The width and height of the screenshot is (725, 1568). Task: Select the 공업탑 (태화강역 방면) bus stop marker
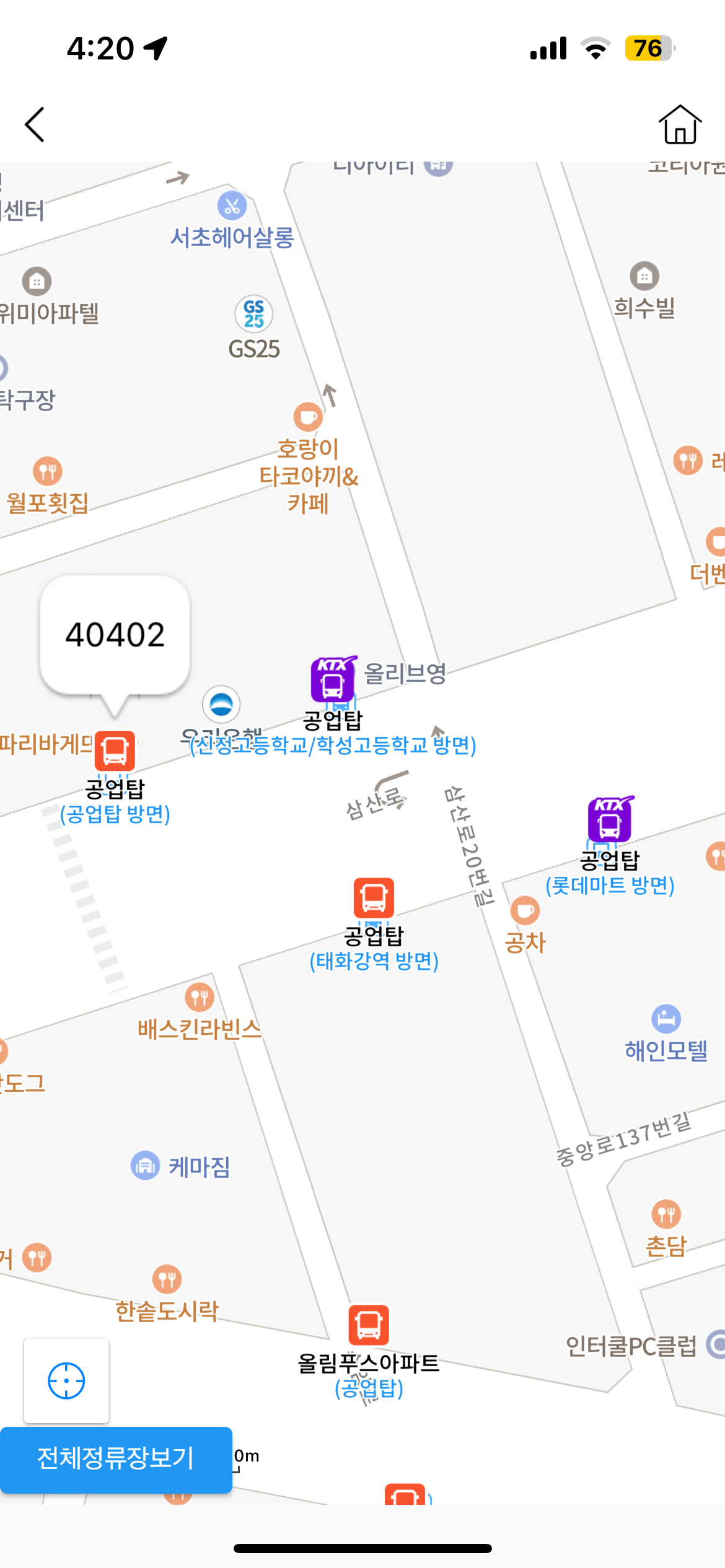tap(374, 898)
